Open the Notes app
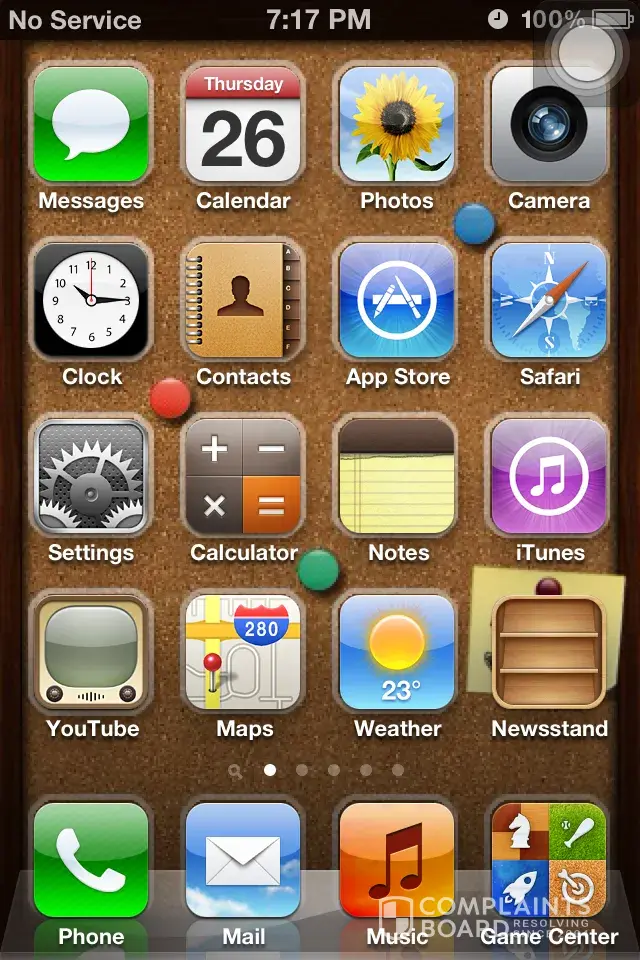This screenshot has width=640, height=960. pos(397,477)
